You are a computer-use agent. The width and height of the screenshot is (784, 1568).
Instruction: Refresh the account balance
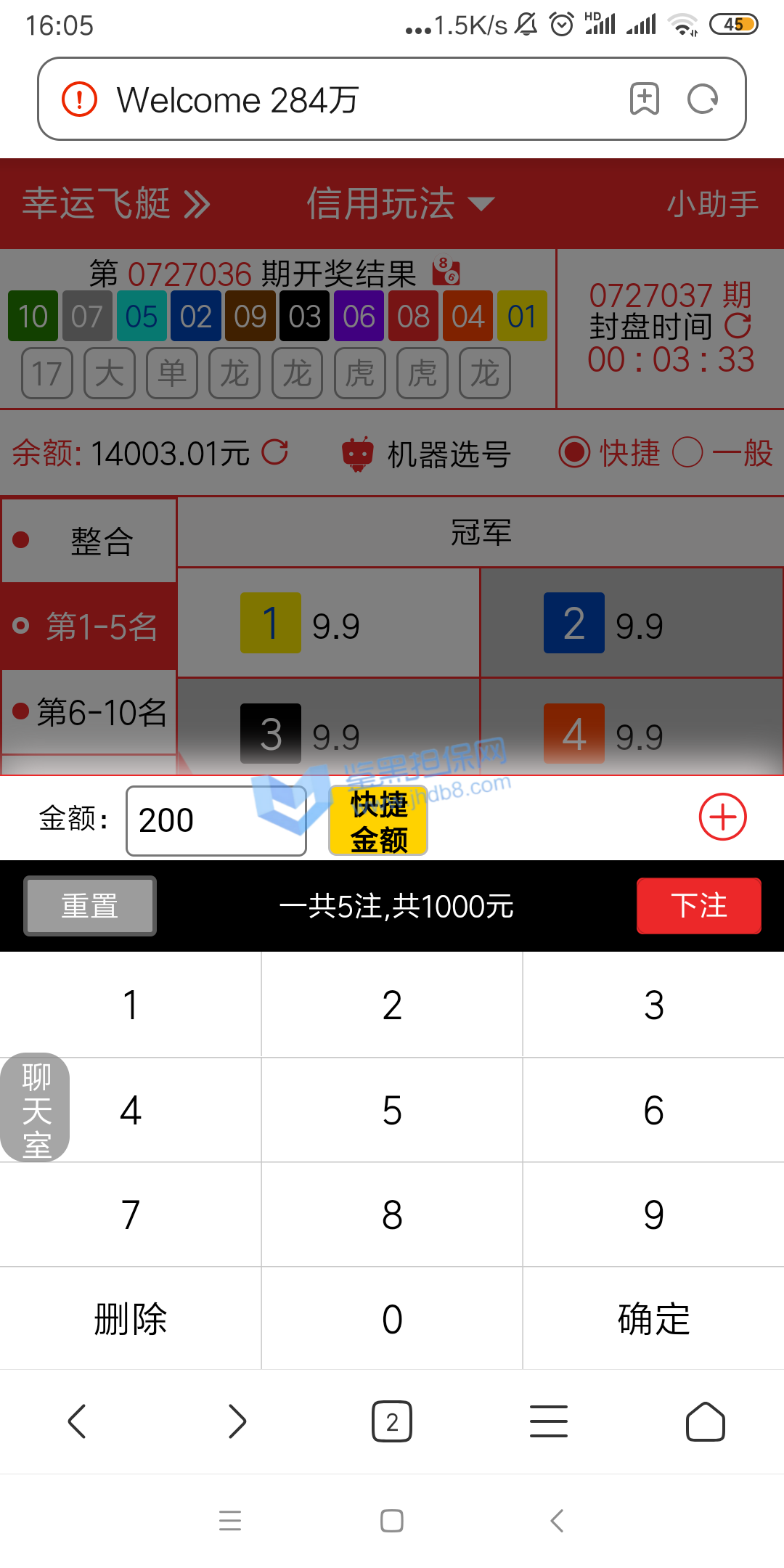275,452
